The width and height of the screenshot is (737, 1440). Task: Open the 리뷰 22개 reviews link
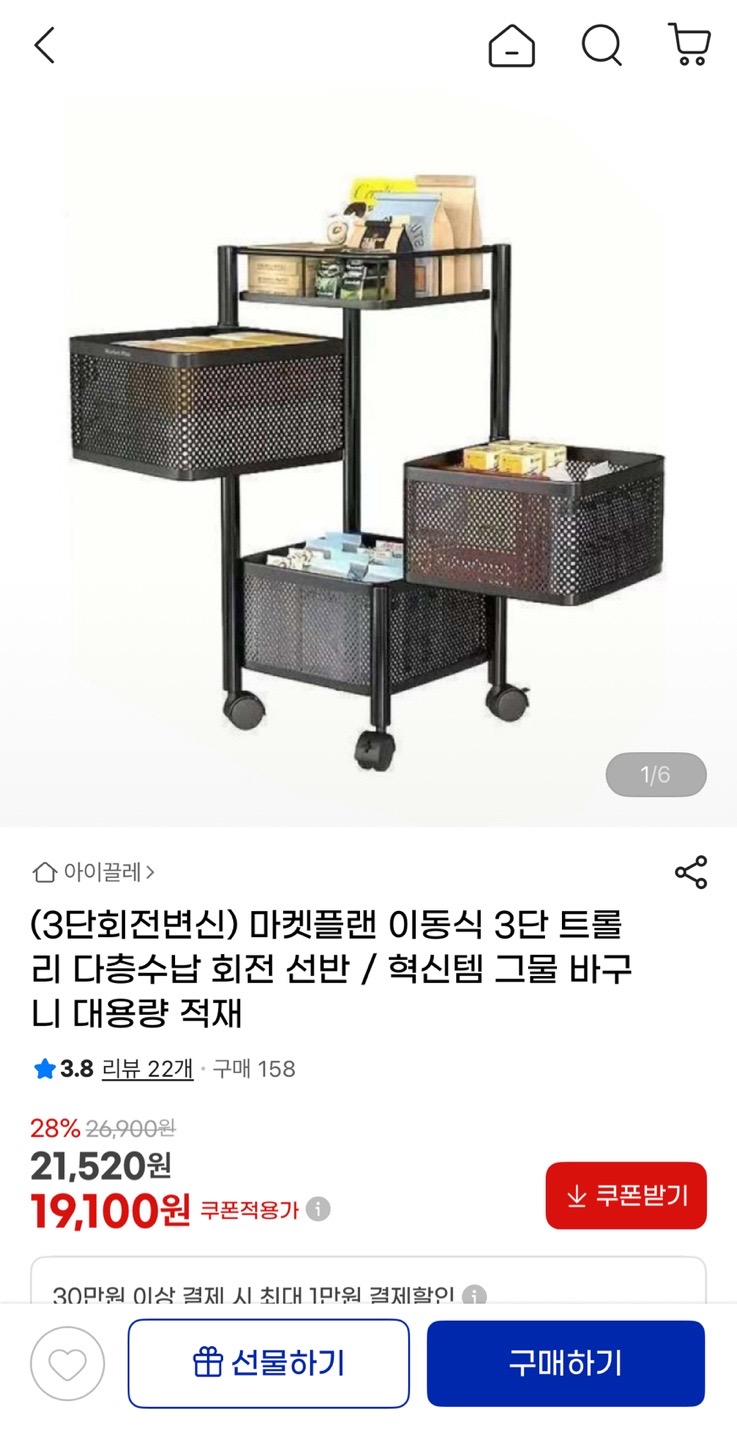click(x=148, y=1069)
